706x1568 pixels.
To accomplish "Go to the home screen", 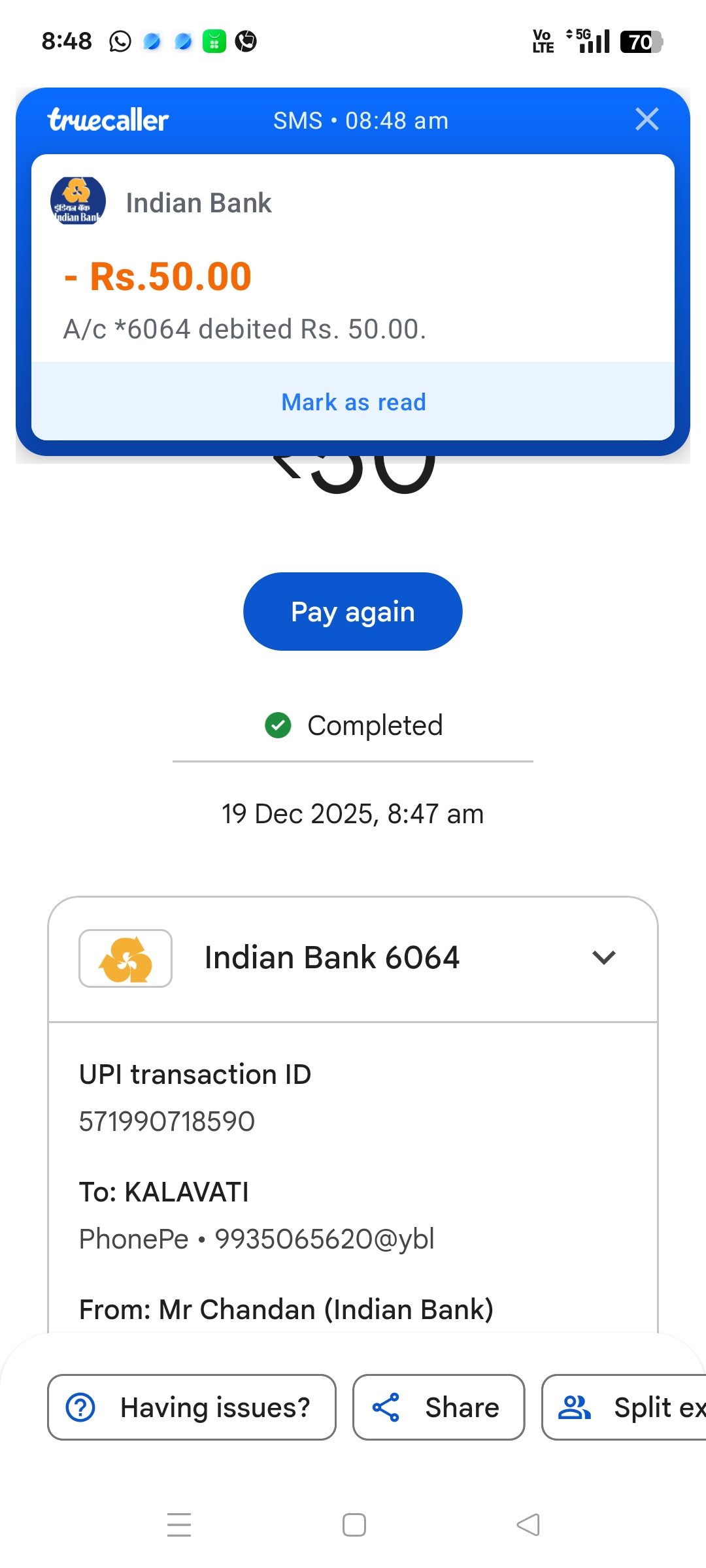I will click(354, 1525).
